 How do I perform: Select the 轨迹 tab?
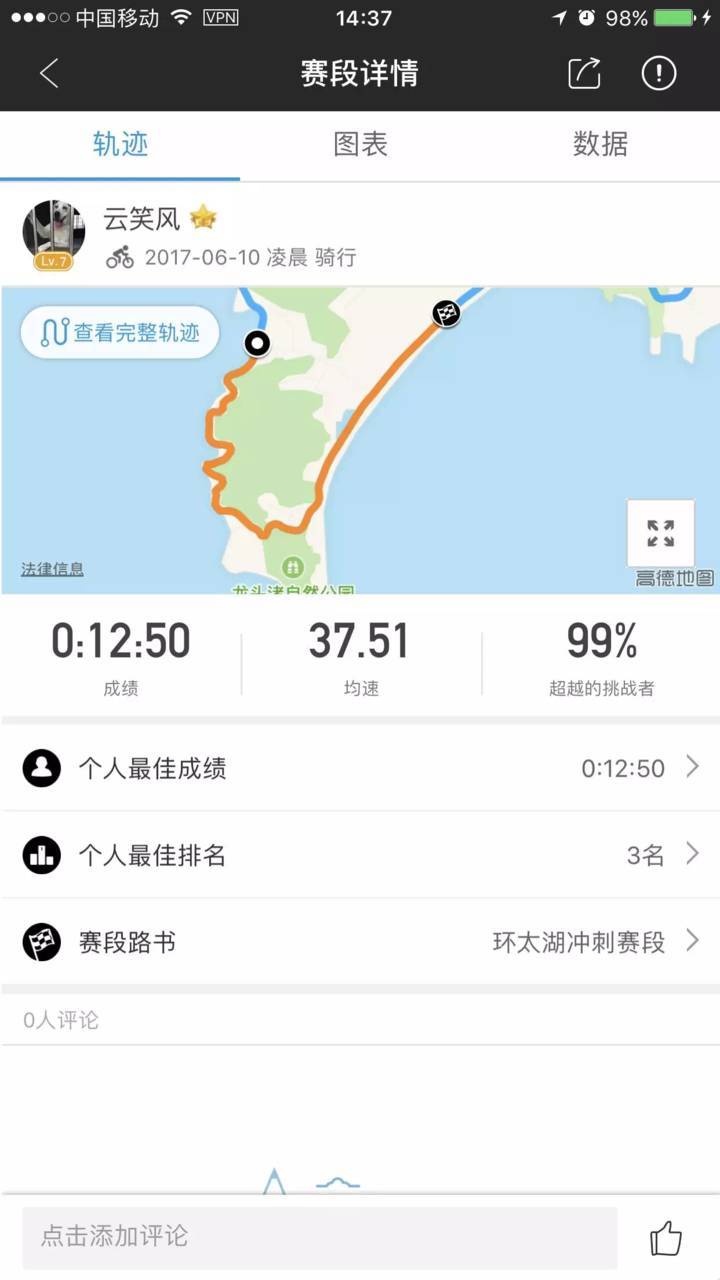click(120, 145)
